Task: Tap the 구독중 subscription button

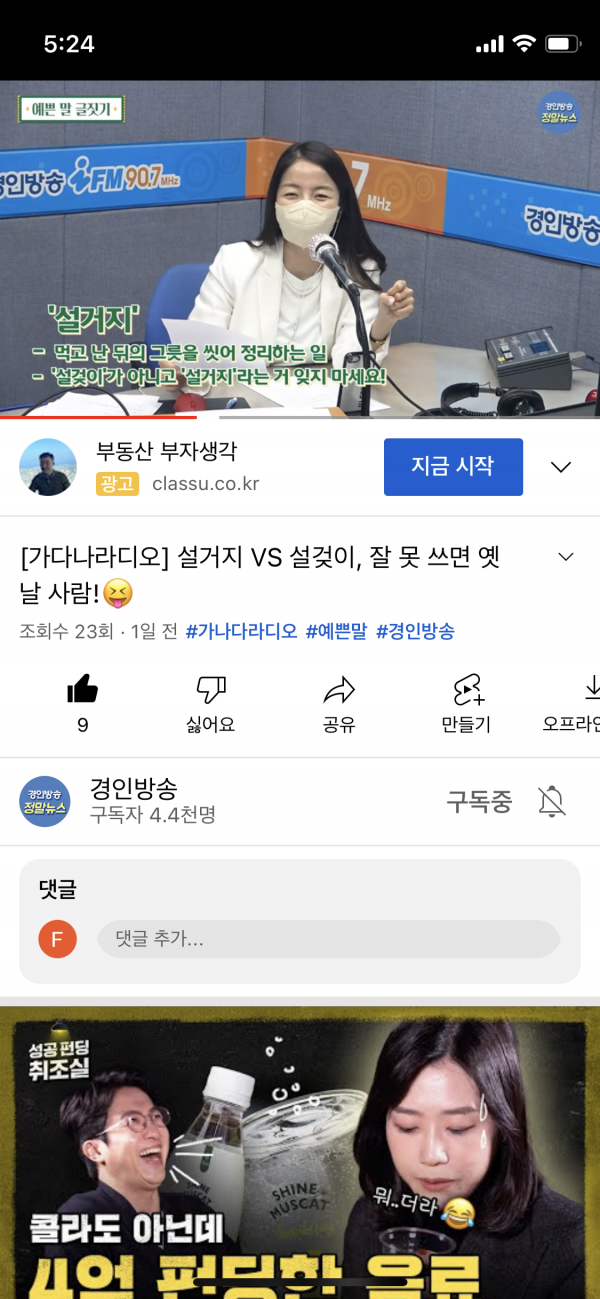Action: 479,801
